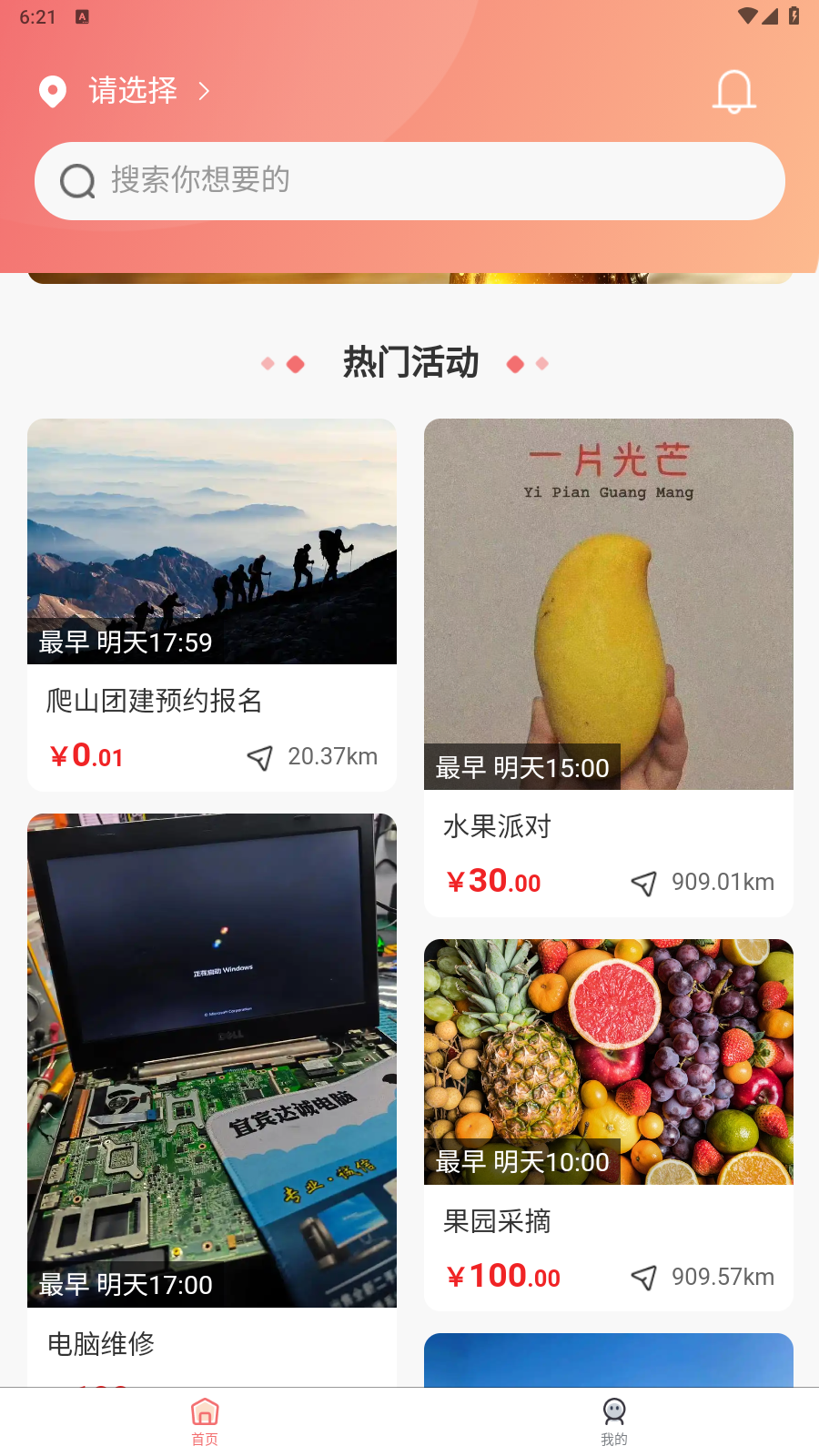Tap the navigation arrow beside 909.01km

pos(645,882)
